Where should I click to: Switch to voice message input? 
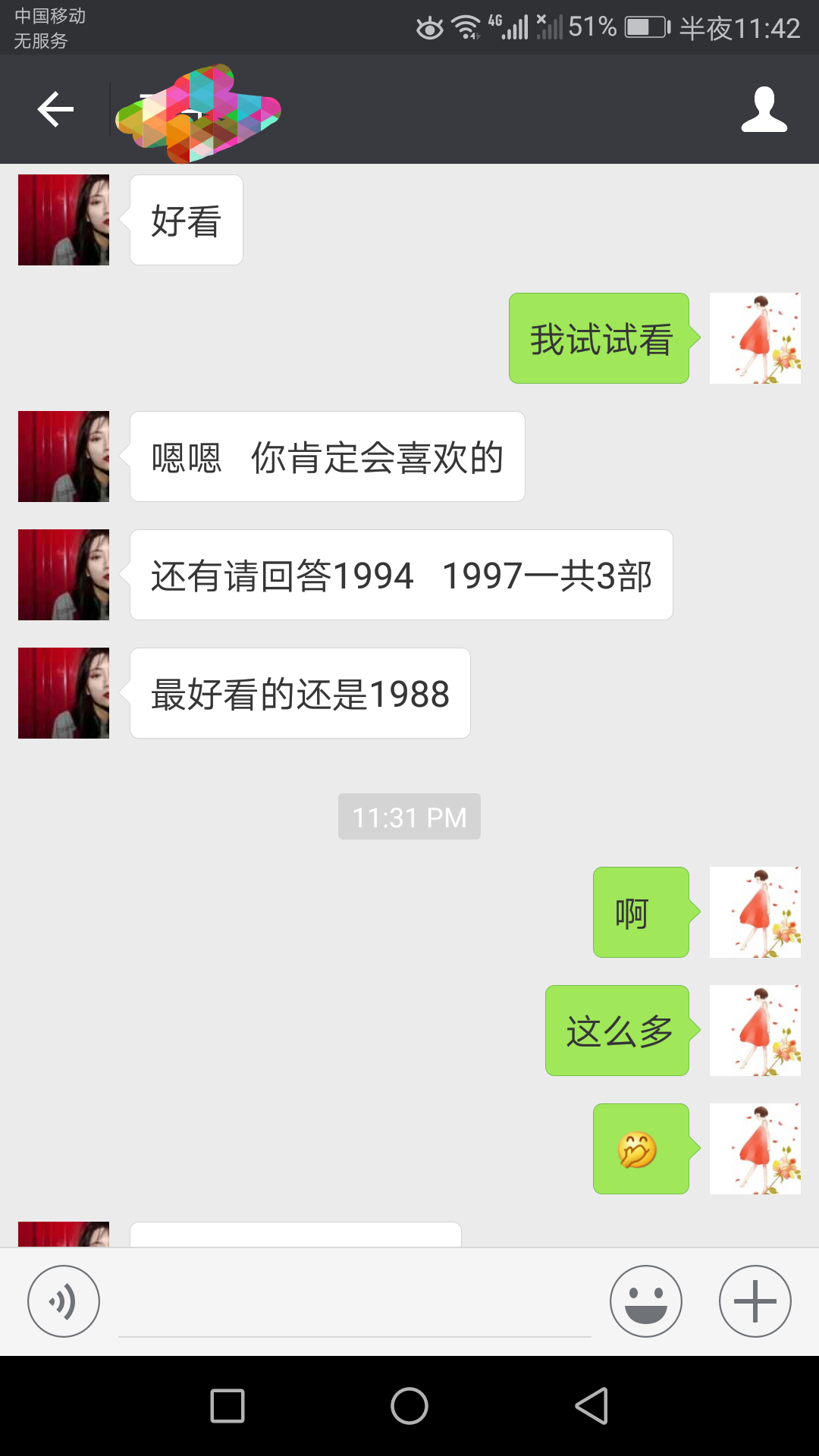pos(64,1301)
